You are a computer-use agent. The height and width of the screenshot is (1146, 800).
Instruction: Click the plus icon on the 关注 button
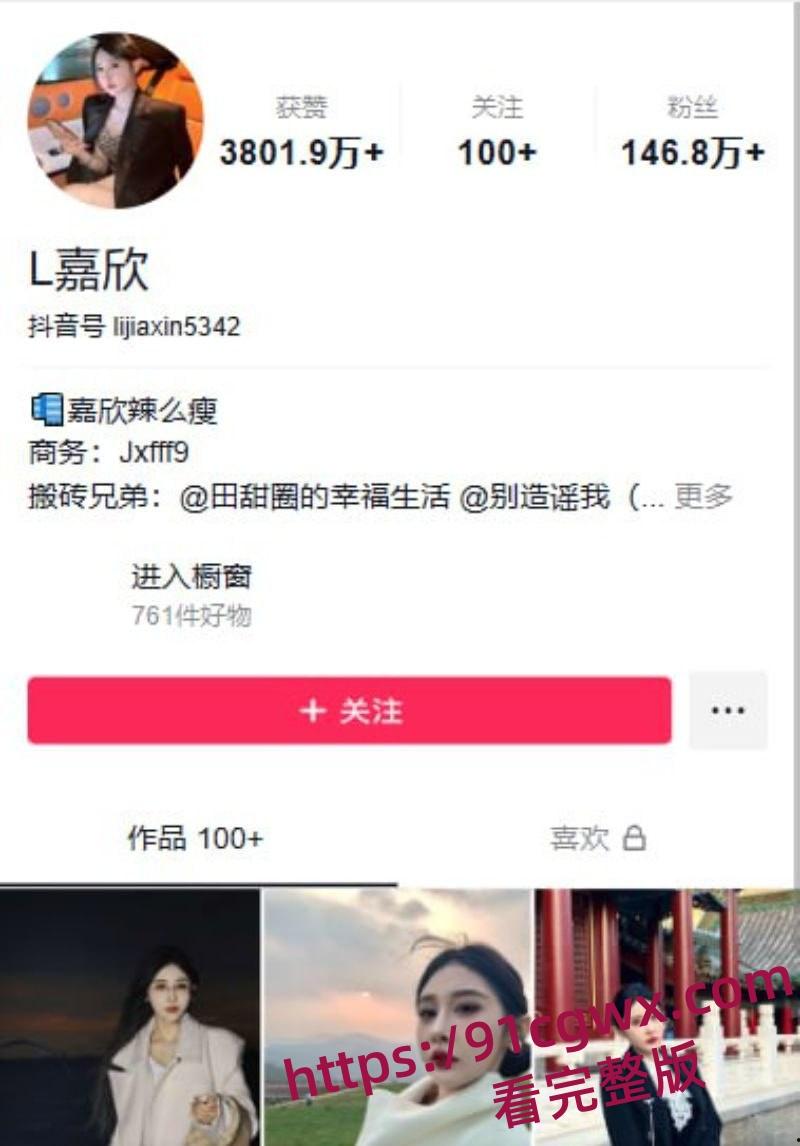click(x=315, y=711)
